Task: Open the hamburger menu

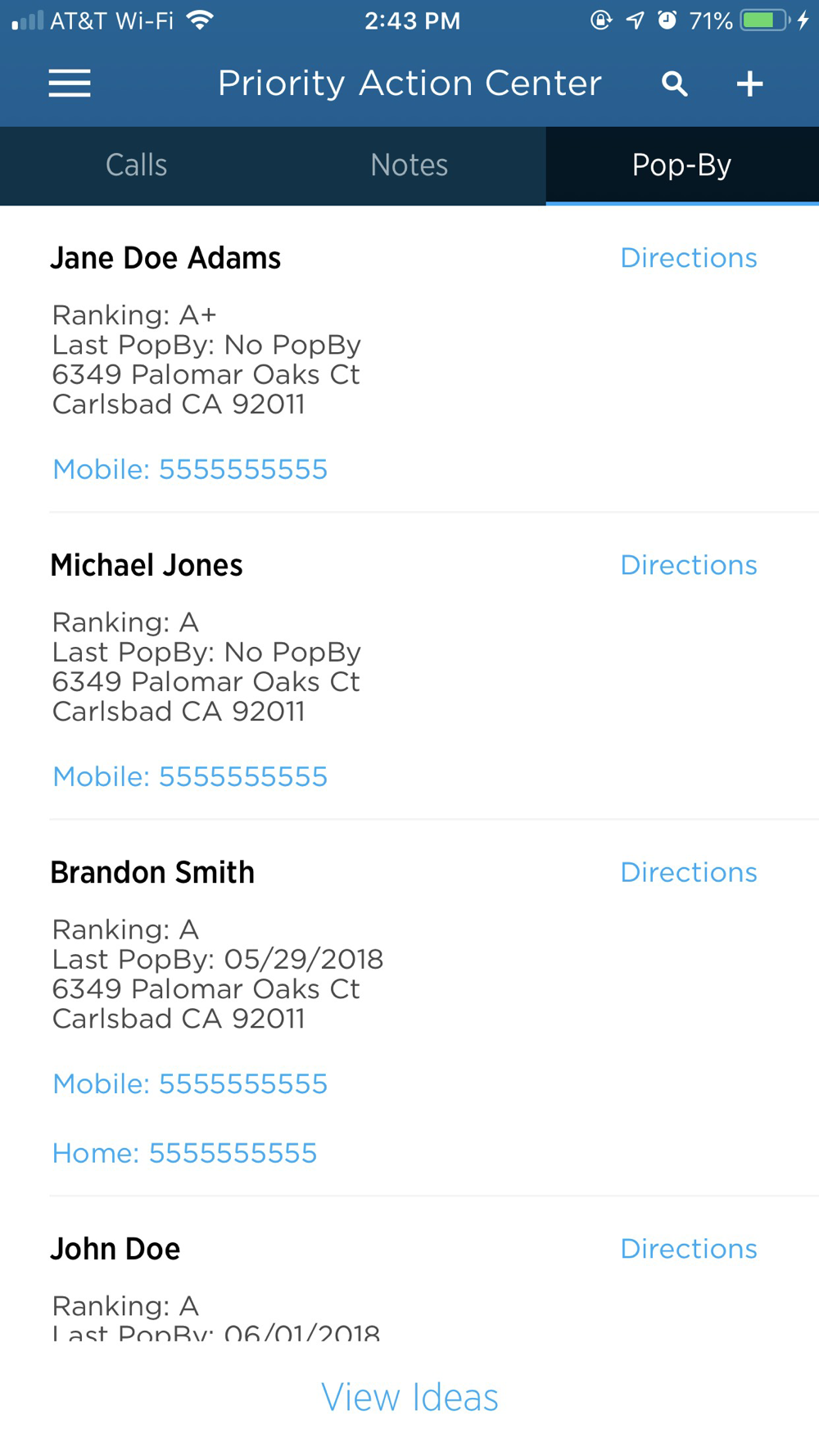Action: 70,84
